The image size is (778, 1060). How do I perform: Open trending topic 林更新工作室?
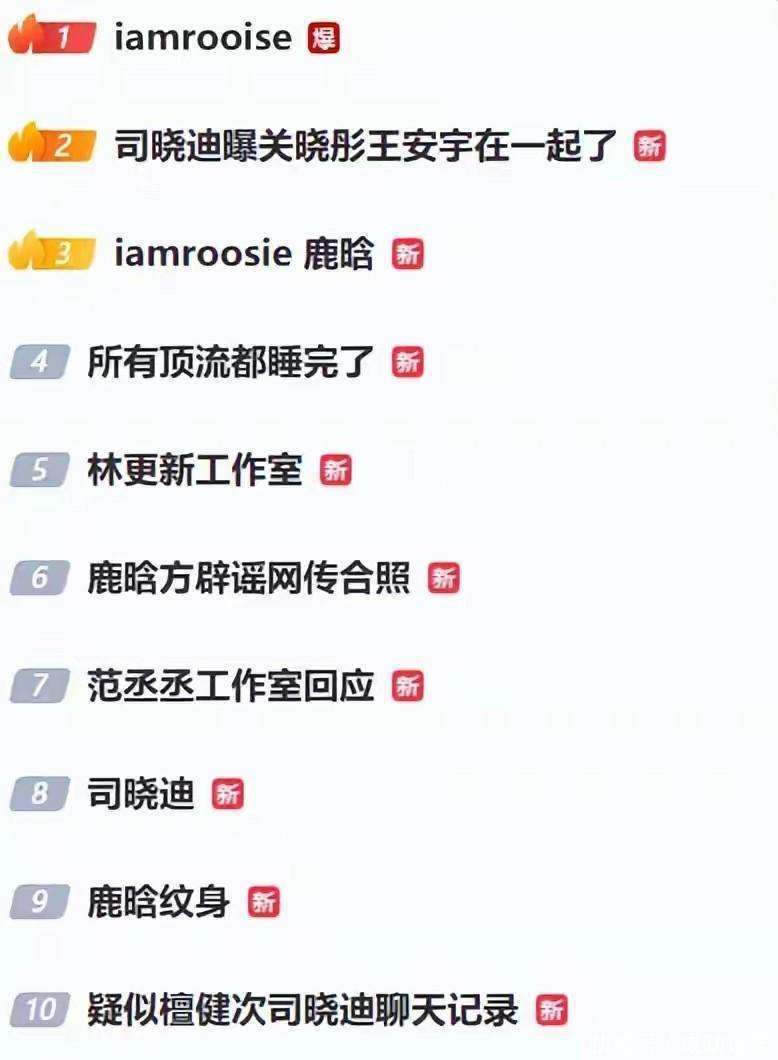point(195,470)
